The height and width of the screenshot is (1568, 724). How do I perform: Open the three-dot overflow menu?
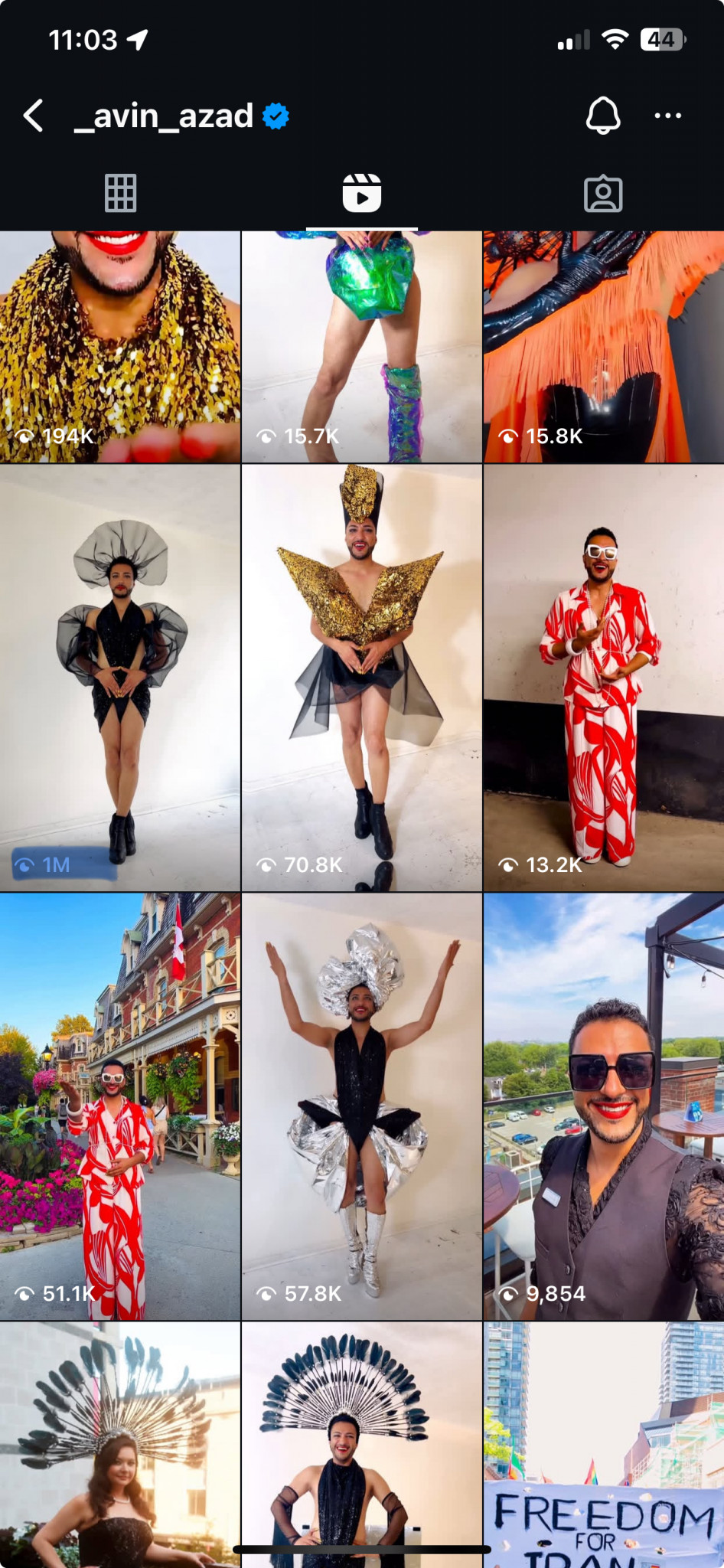coord(667,116)
